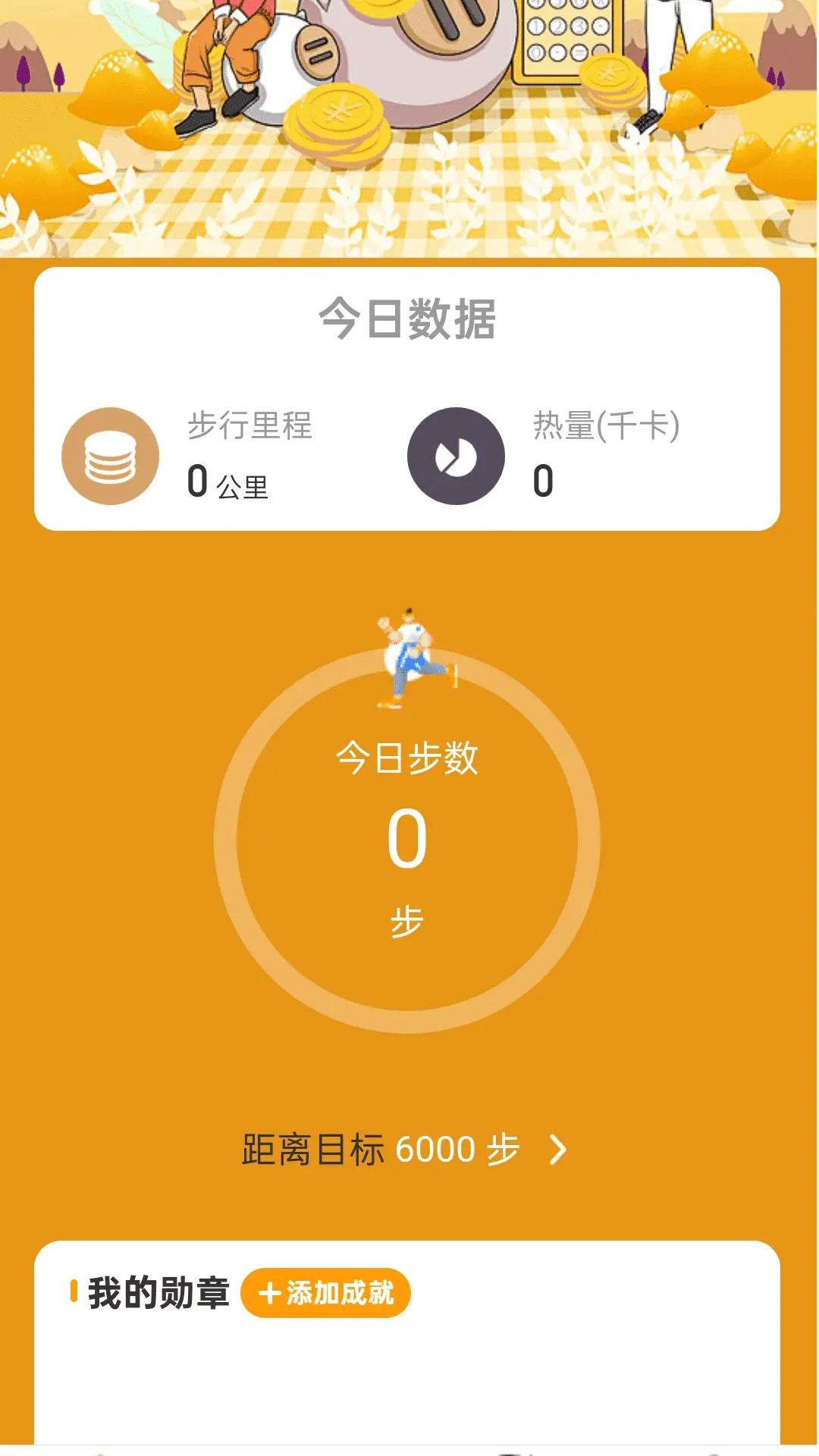Image resolution: width=819 pixels, height=1456 pixels.
Task: Tap the step count progress ring
Action: click(x=409, y=849)
